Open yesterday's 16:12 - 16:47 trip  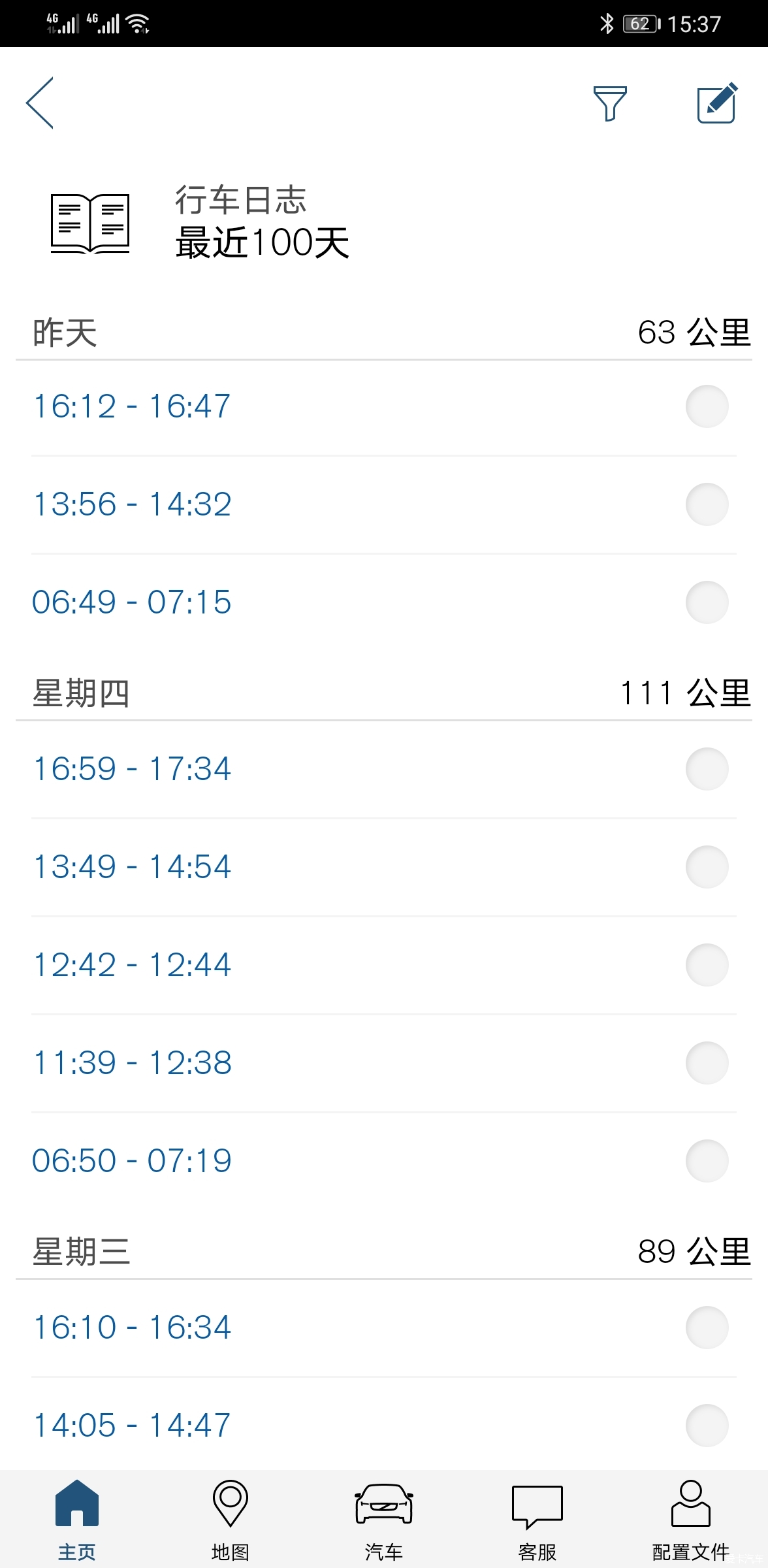[x=384, y=406]
